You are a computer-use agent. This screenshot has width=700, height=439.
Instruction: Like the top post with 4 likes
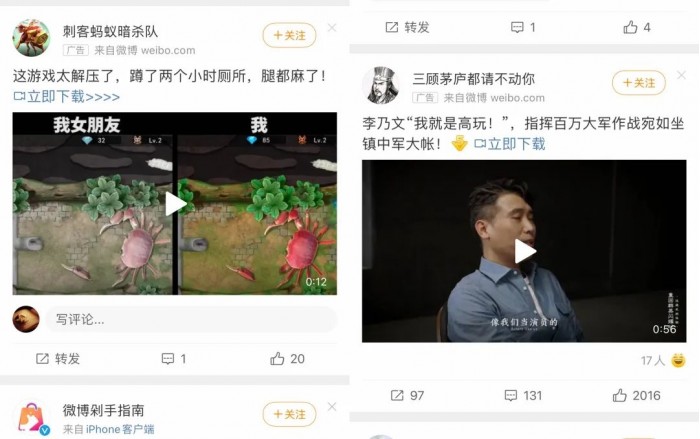pyautogui.click(x=636, y=27)
